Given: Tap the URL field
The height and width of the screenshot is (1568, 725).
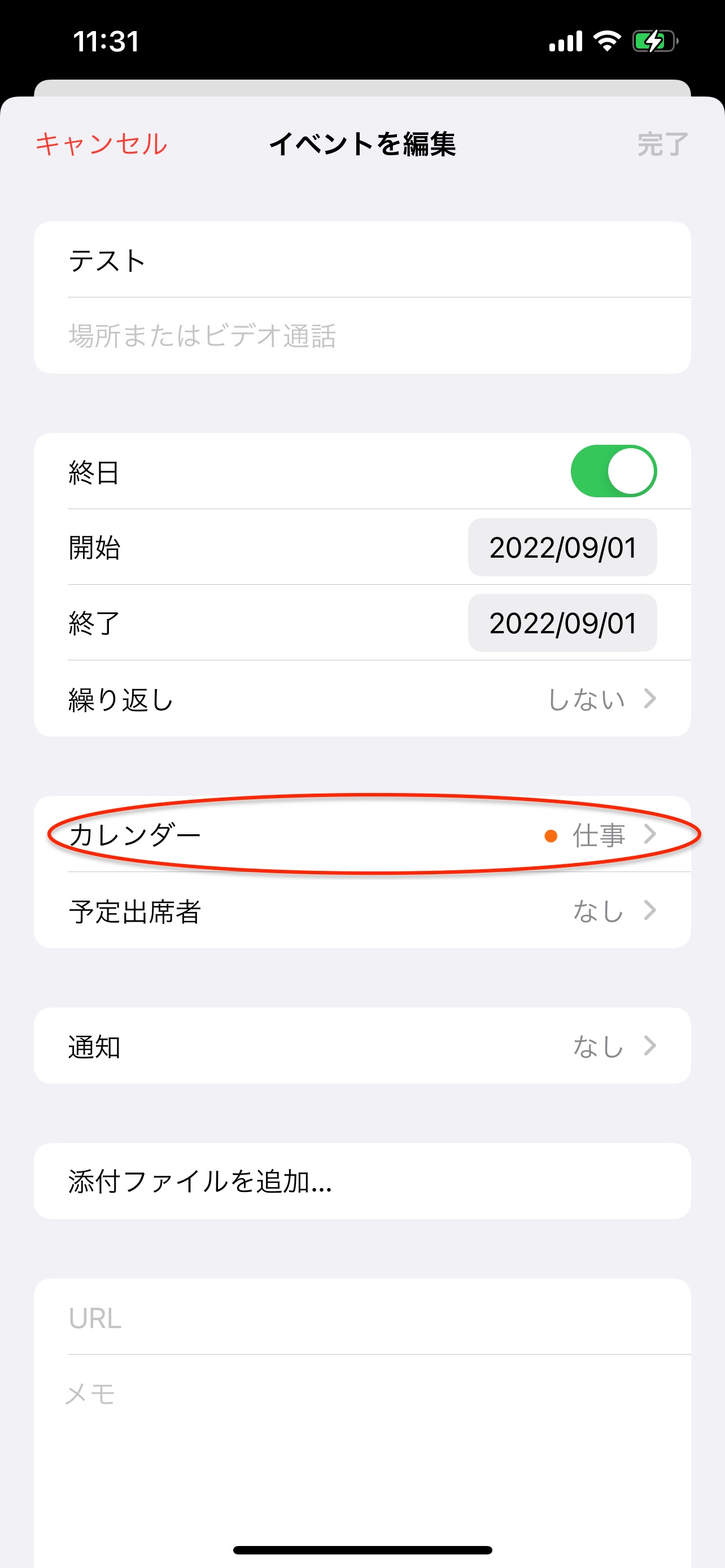Looking at the screenshot, I should pos(361,1318).
